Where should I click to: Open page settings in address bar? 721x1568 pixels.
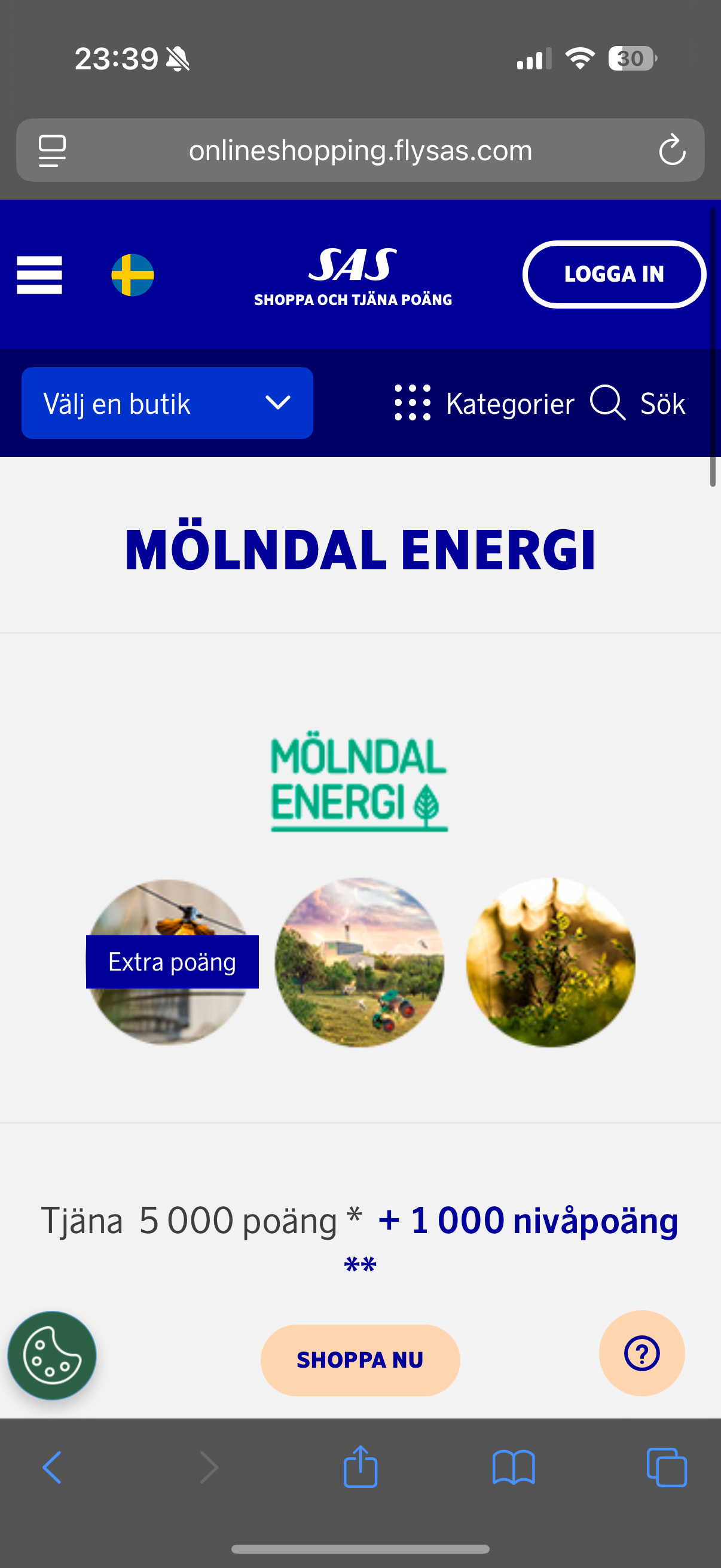53,150
